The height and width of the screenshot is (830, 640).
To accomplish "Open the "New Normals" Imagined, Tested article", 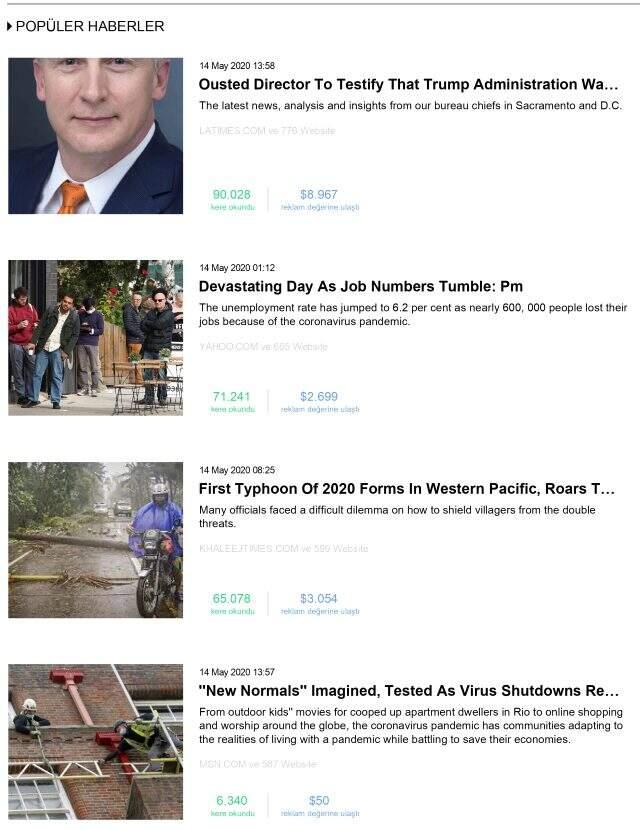I will [408, 691].
